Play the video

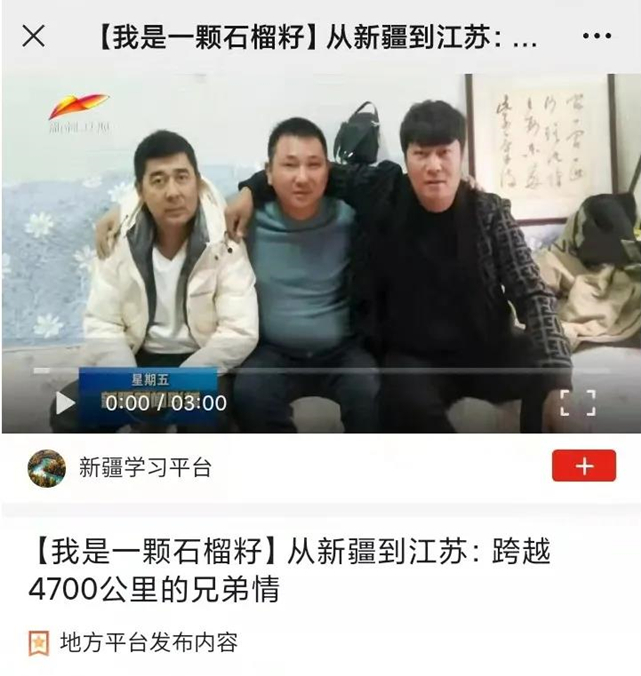point(65,403)
